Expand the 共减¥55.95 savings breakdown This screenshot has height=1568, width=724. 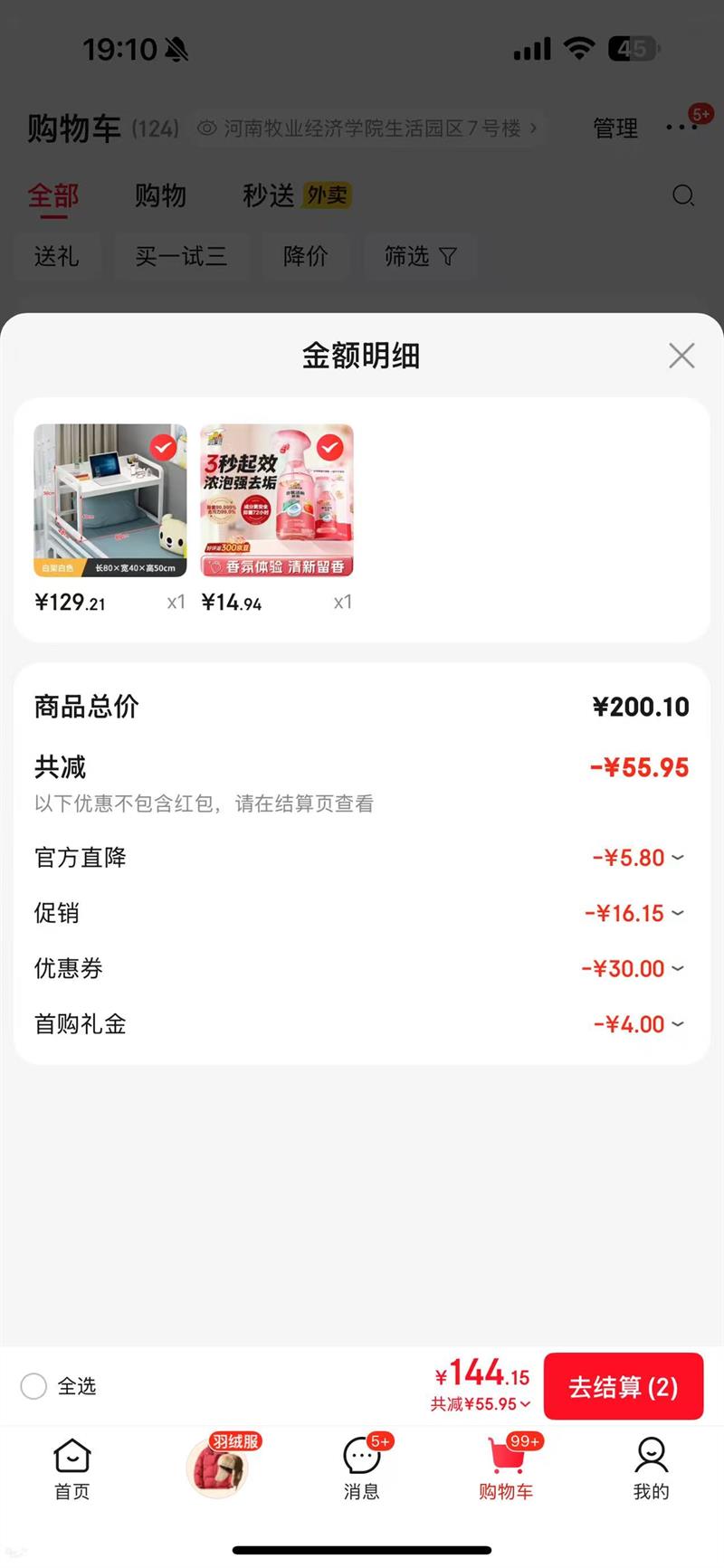pos(481,1404)
